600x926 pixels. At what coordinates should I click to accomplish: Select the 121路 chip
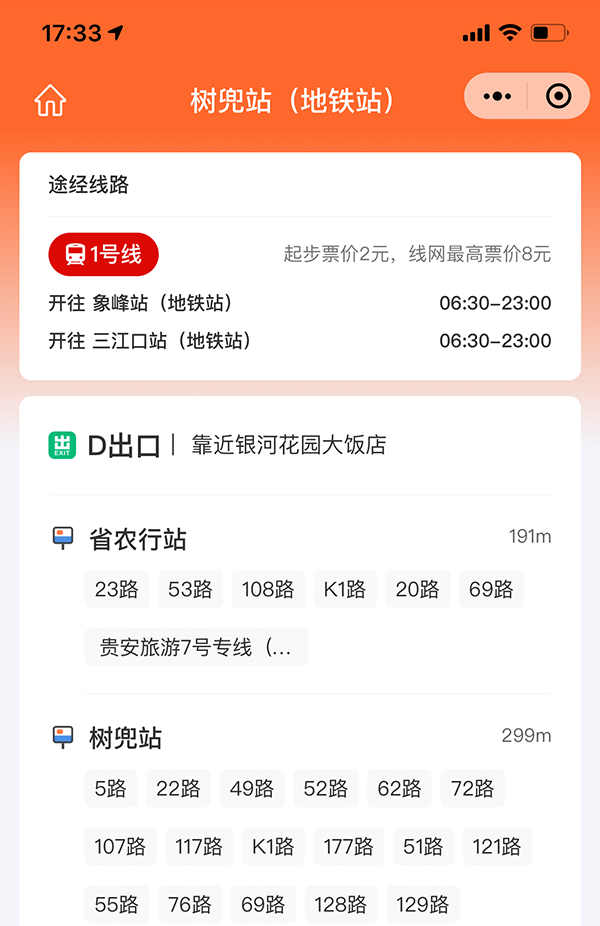497,846
